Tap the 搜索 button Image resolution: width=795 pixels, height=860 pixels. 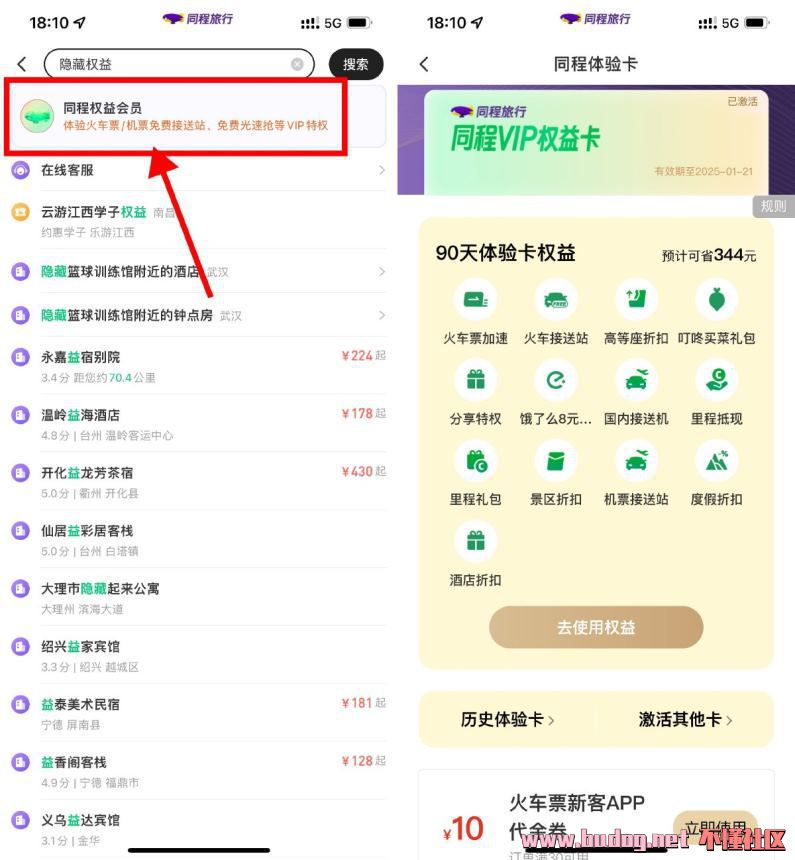(355, 64)
